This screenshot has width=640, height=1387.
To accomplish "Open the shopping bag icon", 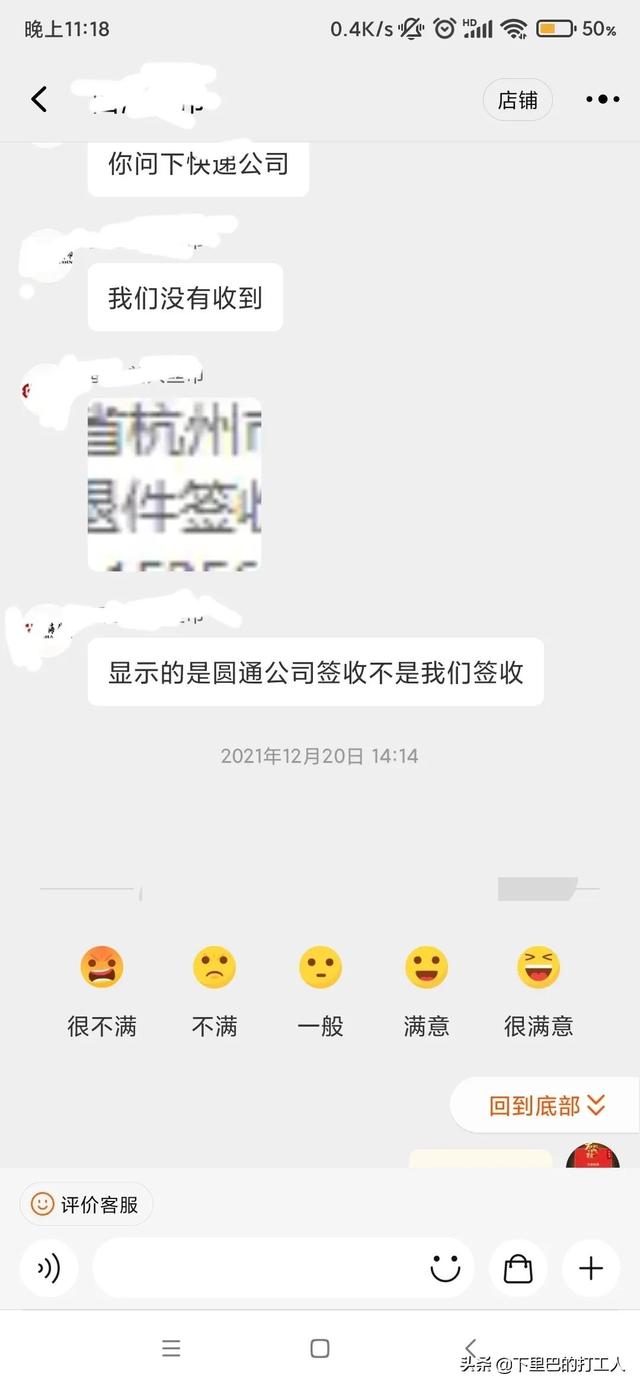I will (518, 1269).
